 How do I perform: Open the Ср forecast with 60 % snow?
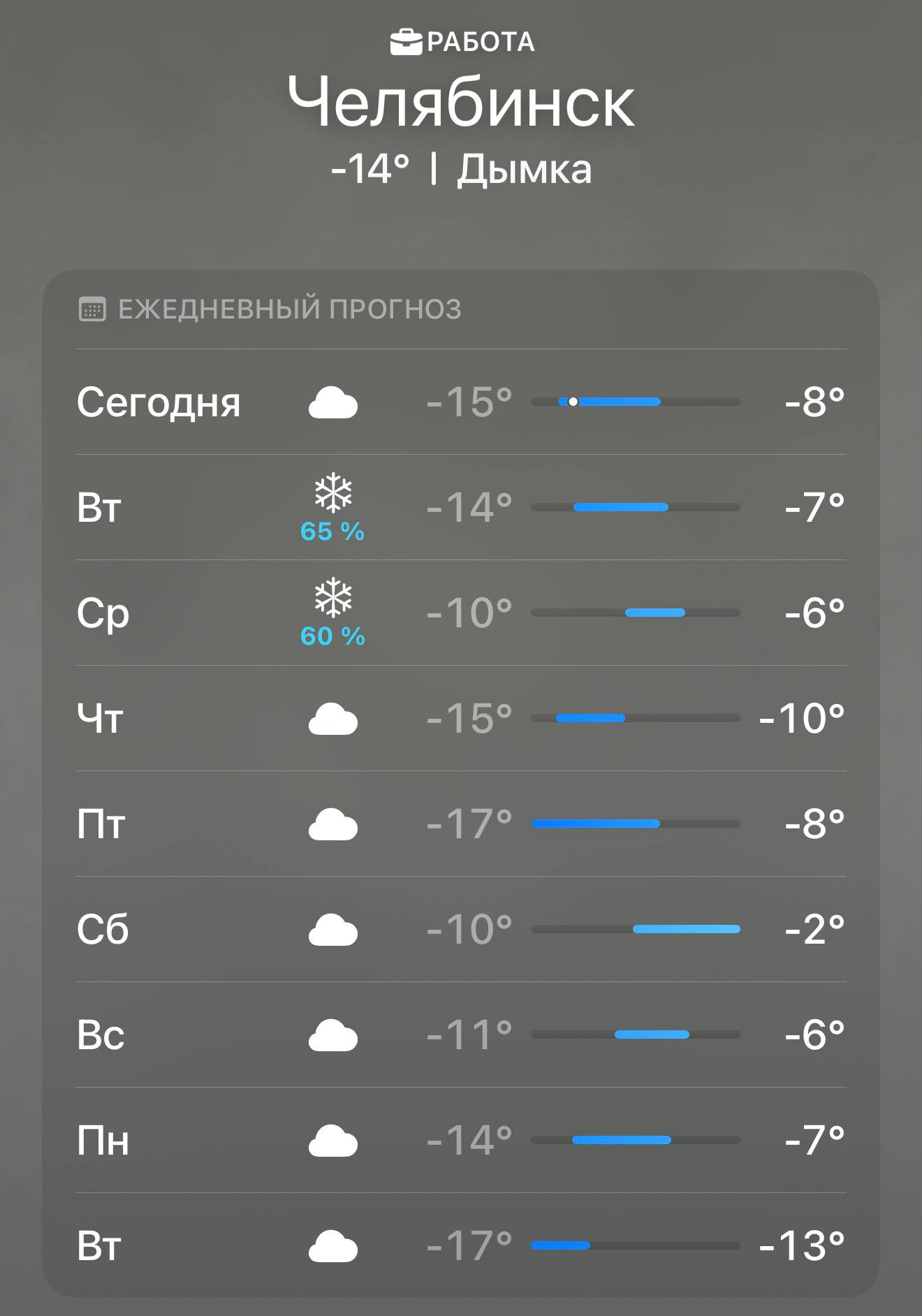pos(460,613)
